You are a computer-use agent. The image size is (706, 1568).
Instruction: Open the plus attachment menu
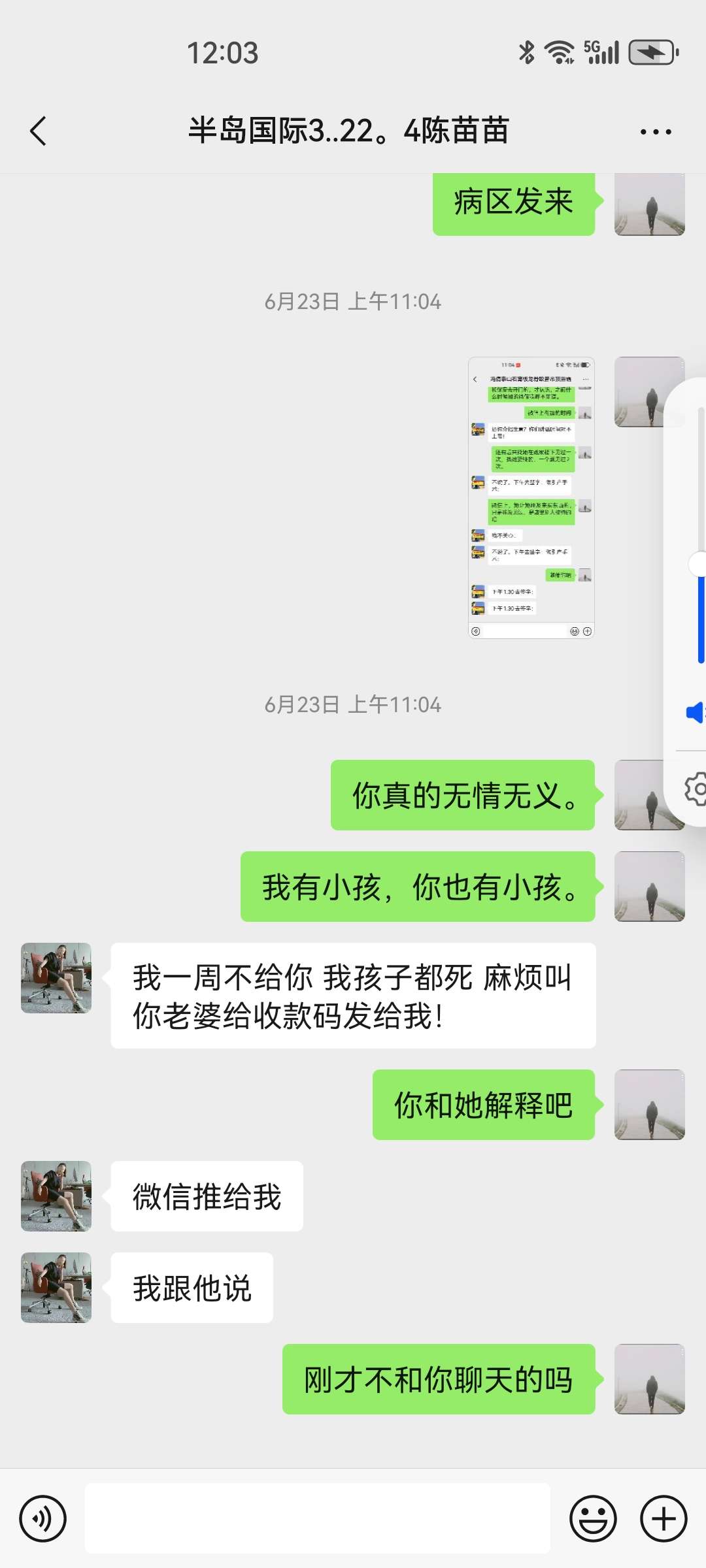[x=663, y=1518]
